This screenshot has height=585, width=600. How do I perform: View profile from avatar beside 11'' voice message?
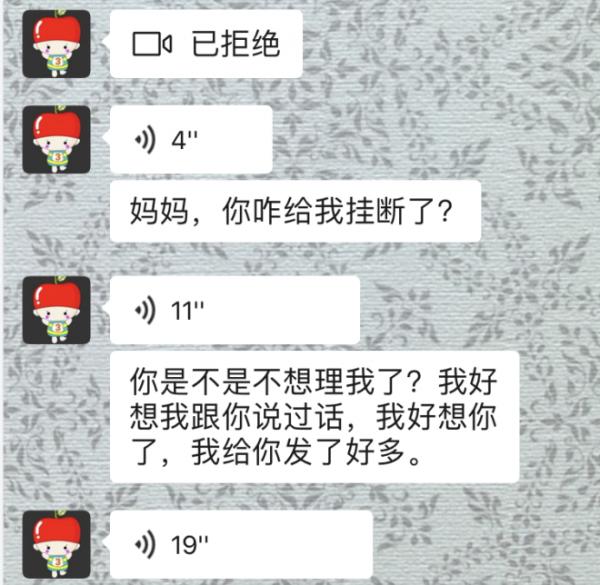[57, 310]
